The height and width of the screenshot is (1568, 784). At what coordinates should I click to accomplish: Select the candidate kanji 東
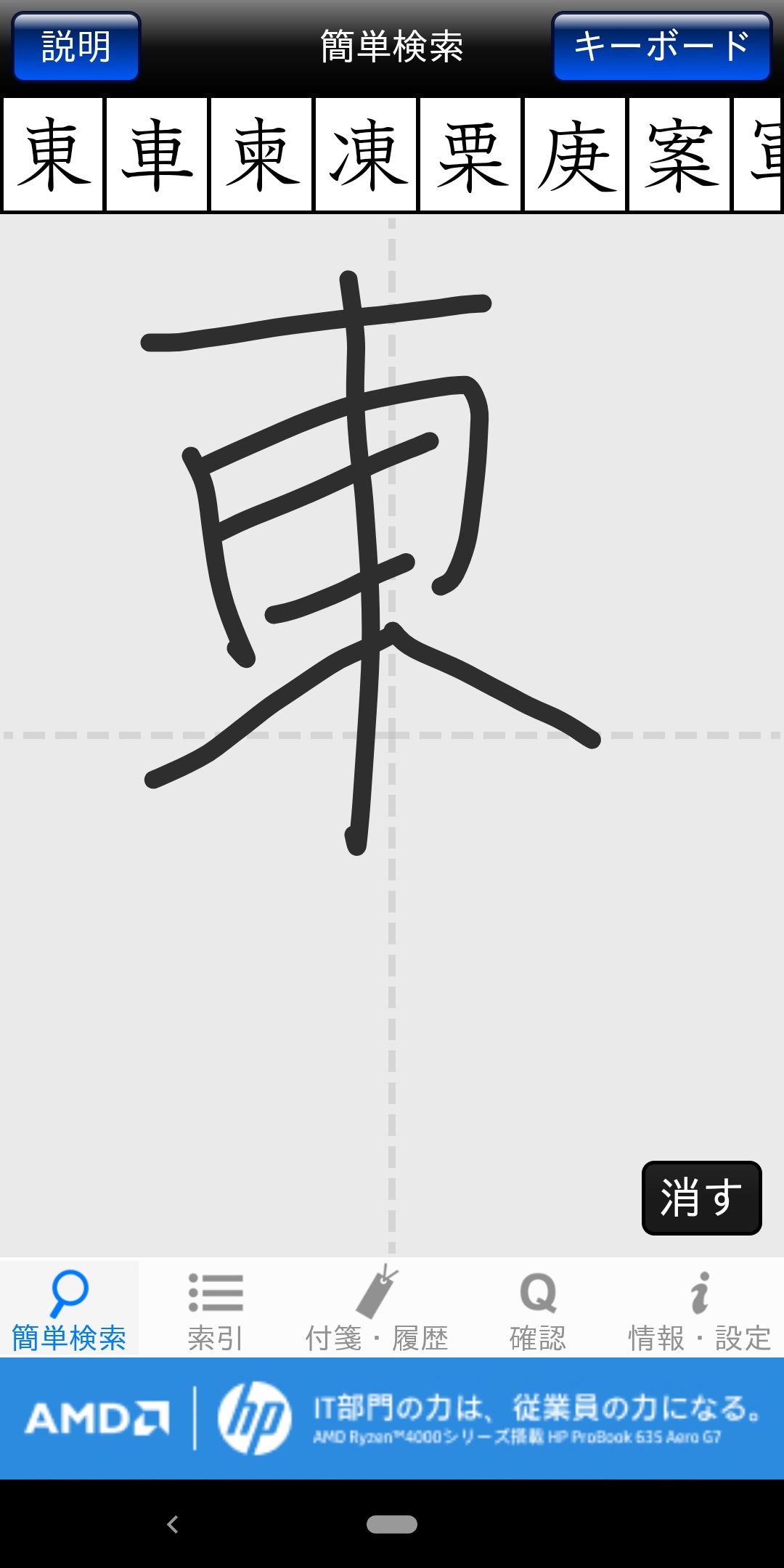click(x=53, y=155)
